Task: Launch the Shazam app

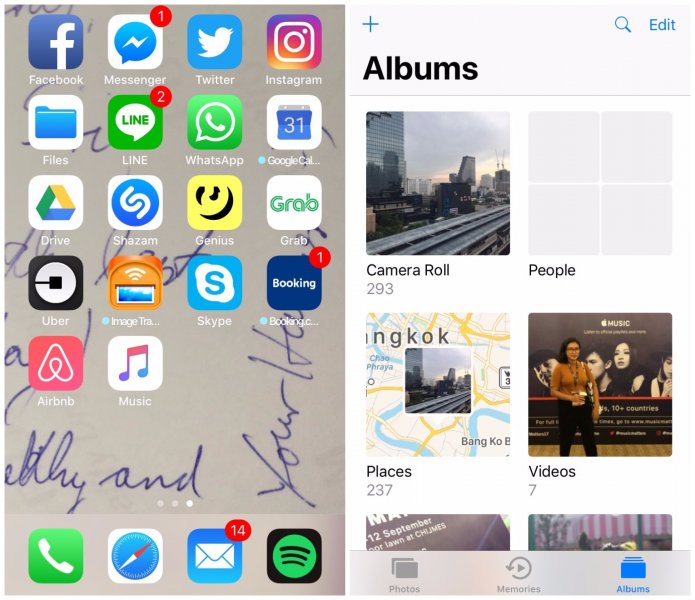Action: coord(135,203)
